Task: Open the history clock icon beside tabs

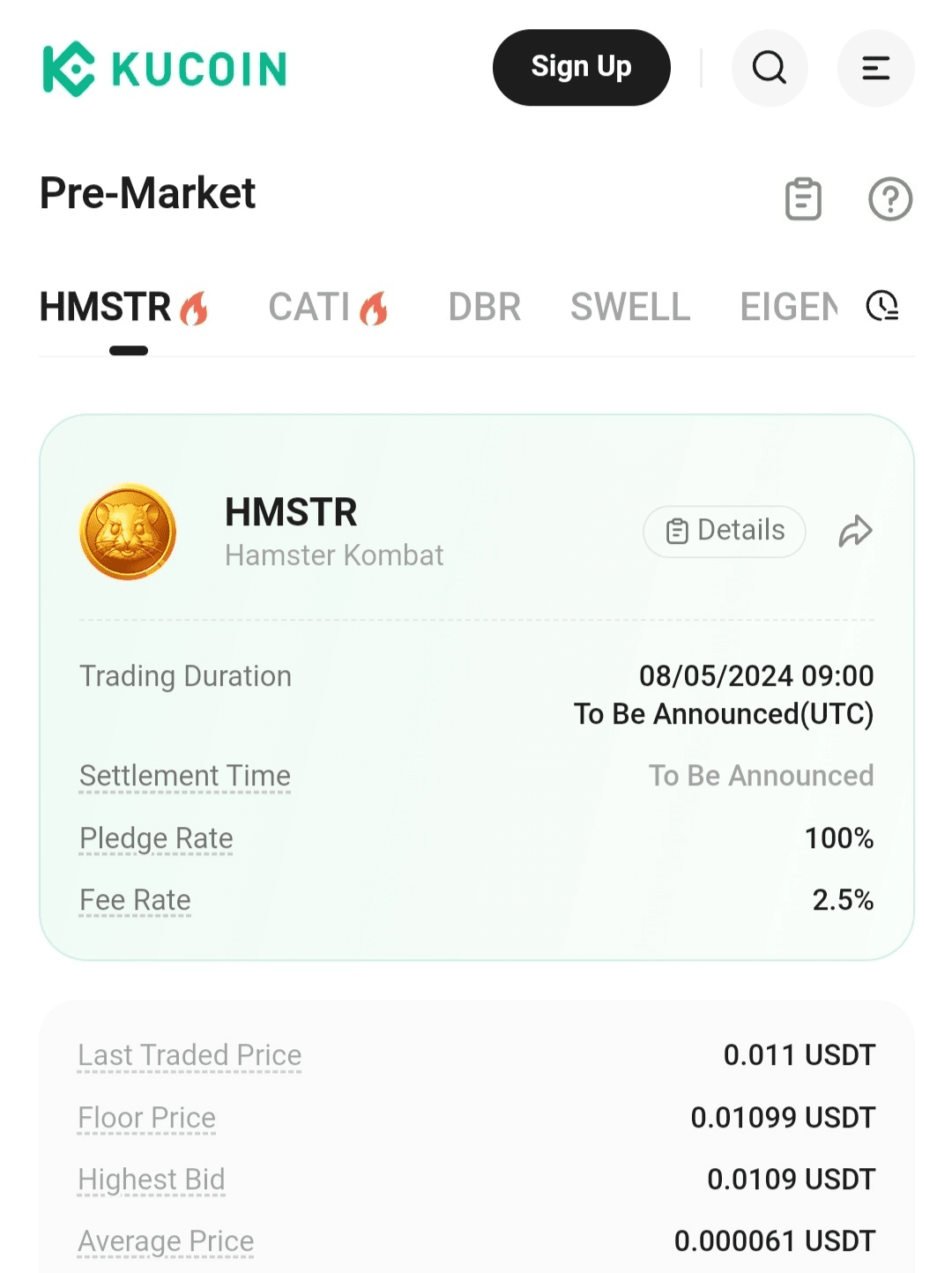Action: 882,307
